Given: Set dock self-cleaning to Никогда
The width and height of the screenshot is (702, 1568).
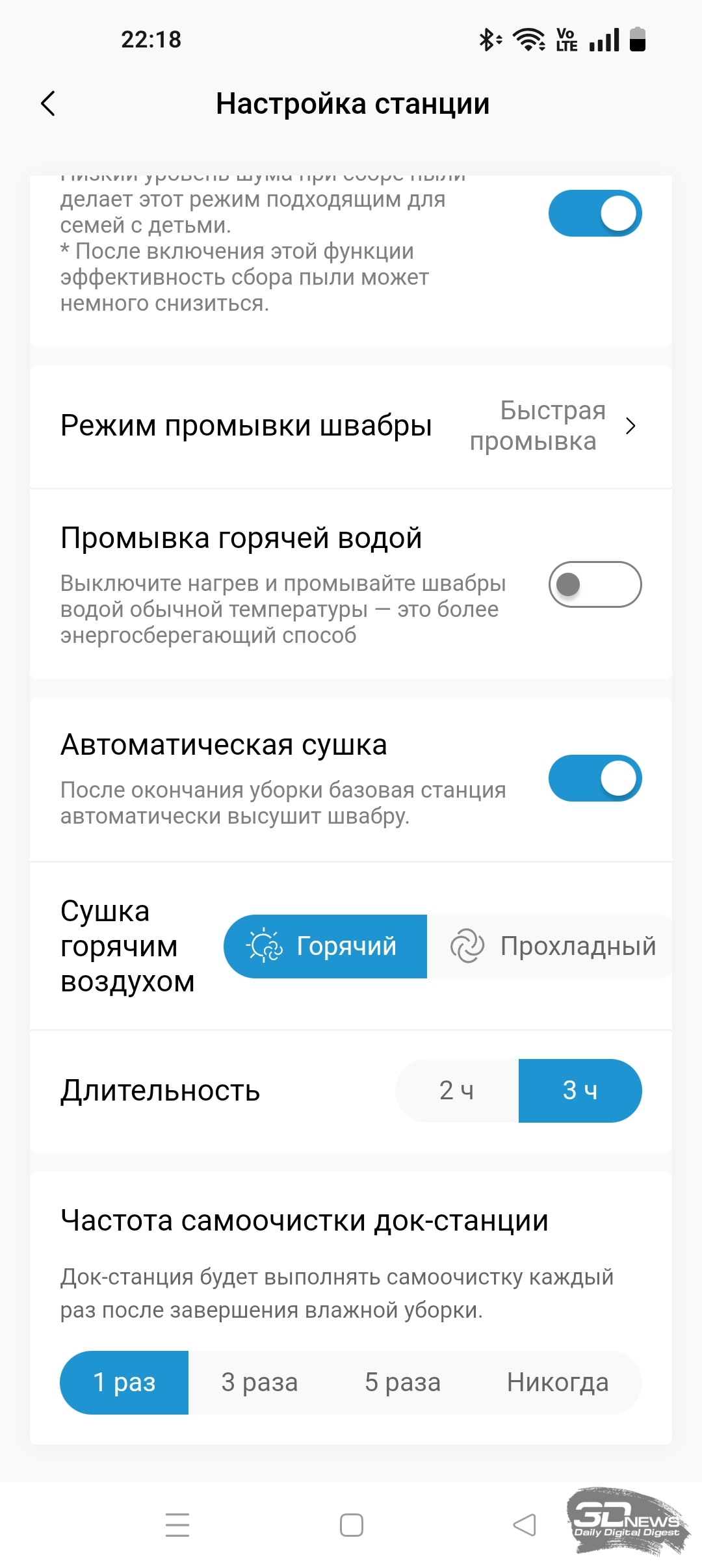Looking at the screenshot, I should click(558, 1383).
